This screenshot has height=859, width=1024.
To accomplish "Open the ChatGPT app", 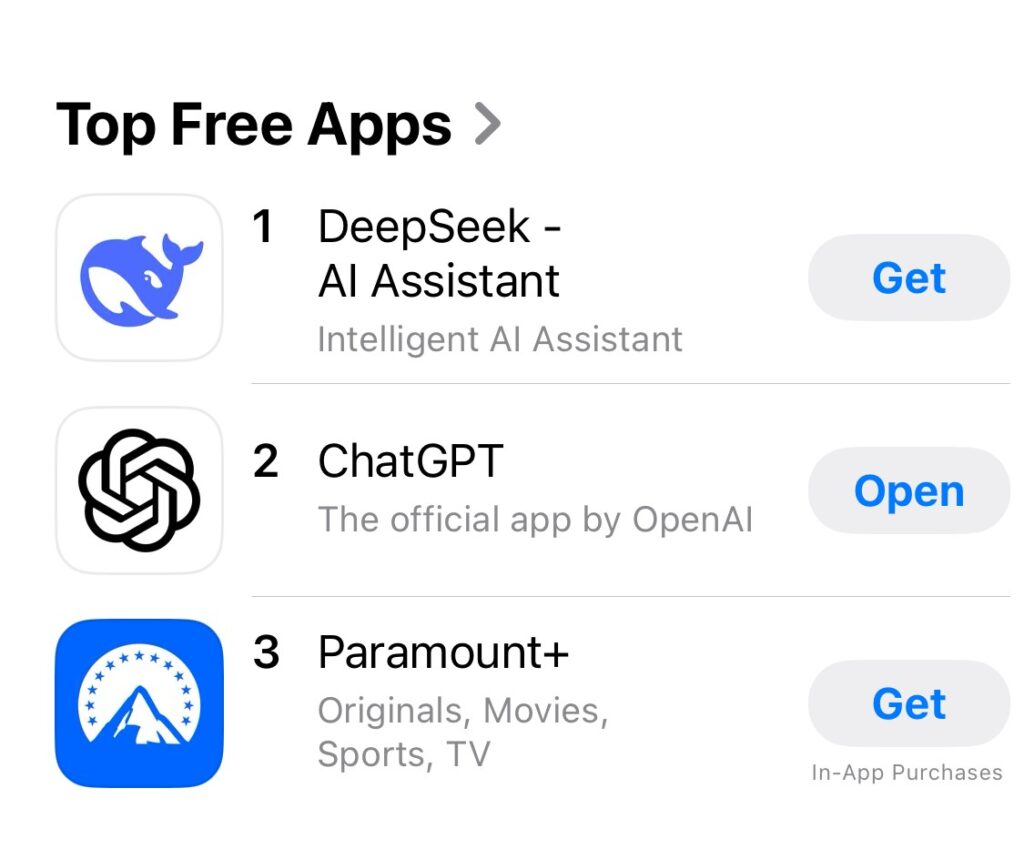I will point(908,491).
